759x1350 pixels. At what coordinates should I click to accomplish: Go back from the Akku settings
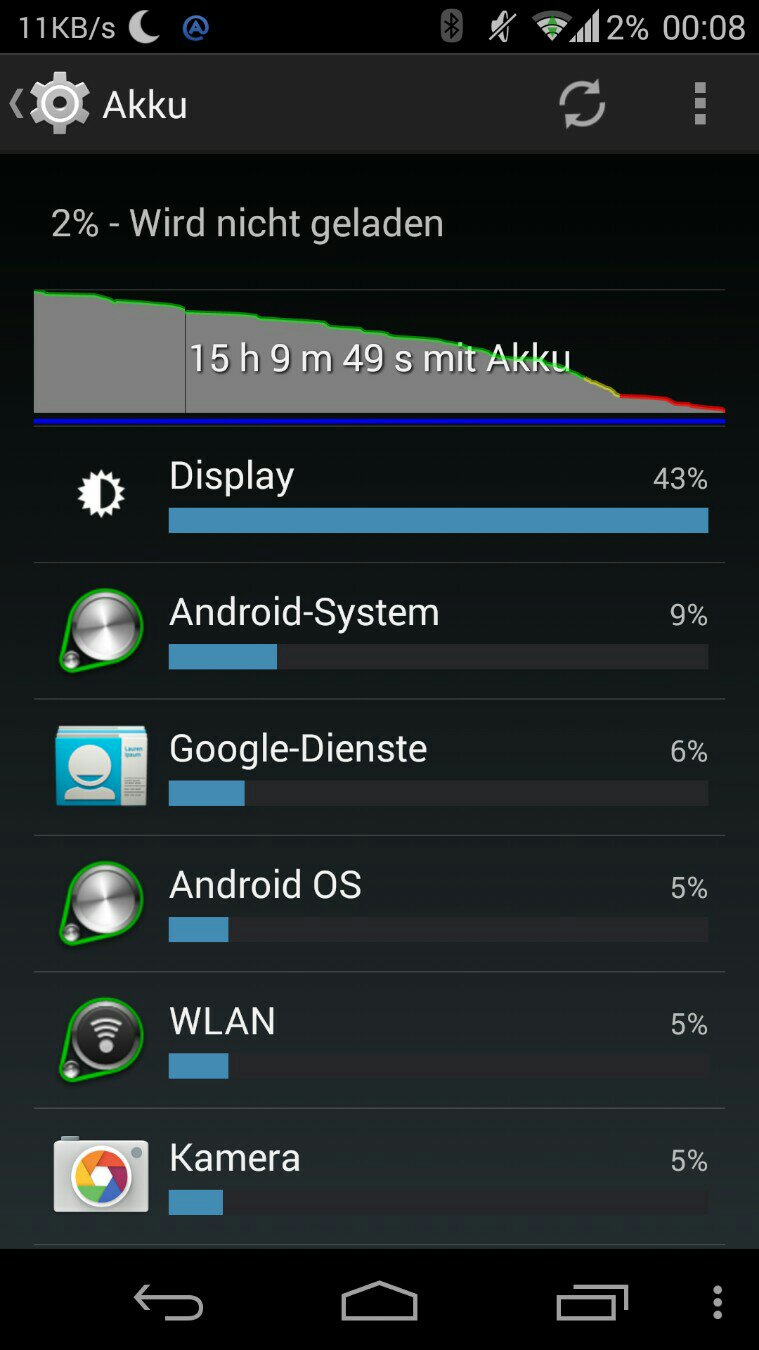(x=50, y=104)
